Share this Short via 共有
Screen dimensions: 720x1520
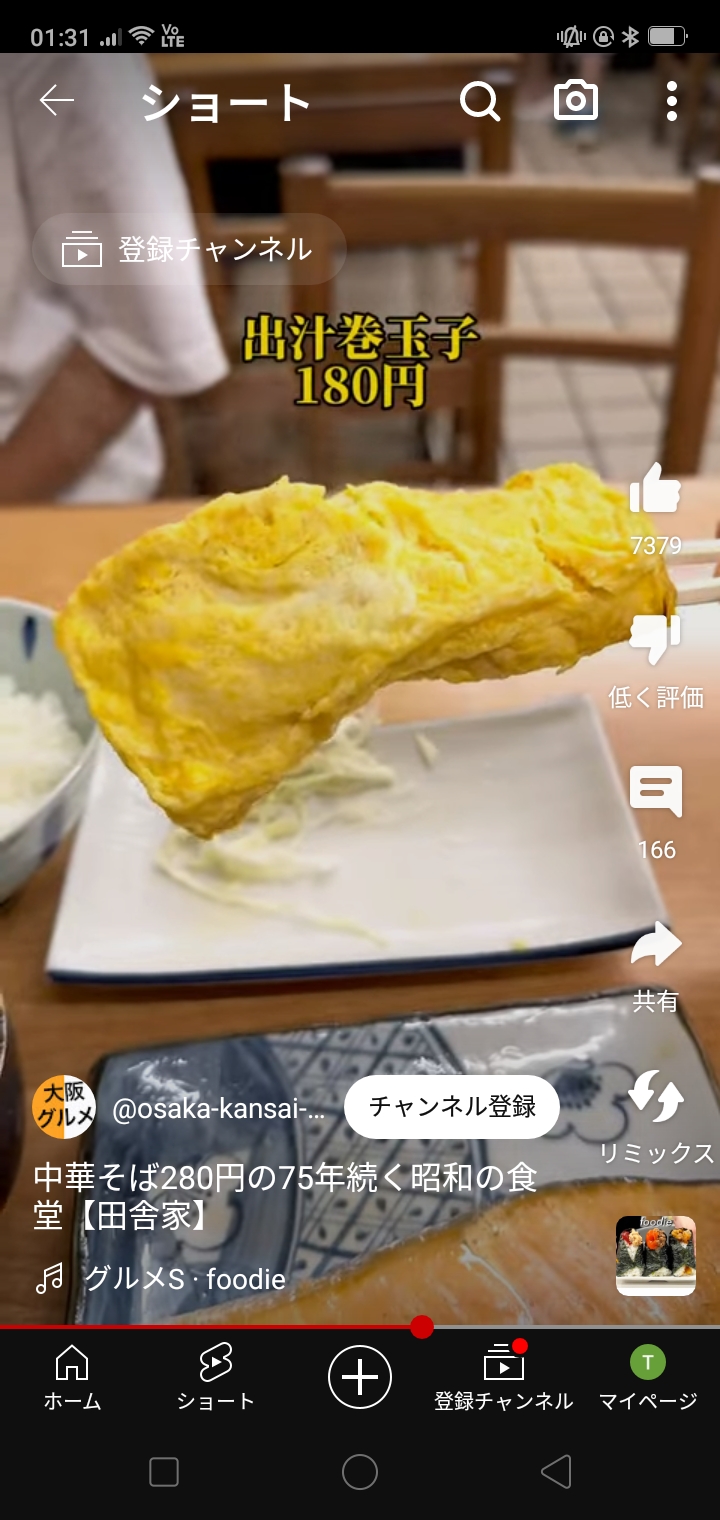655,946
